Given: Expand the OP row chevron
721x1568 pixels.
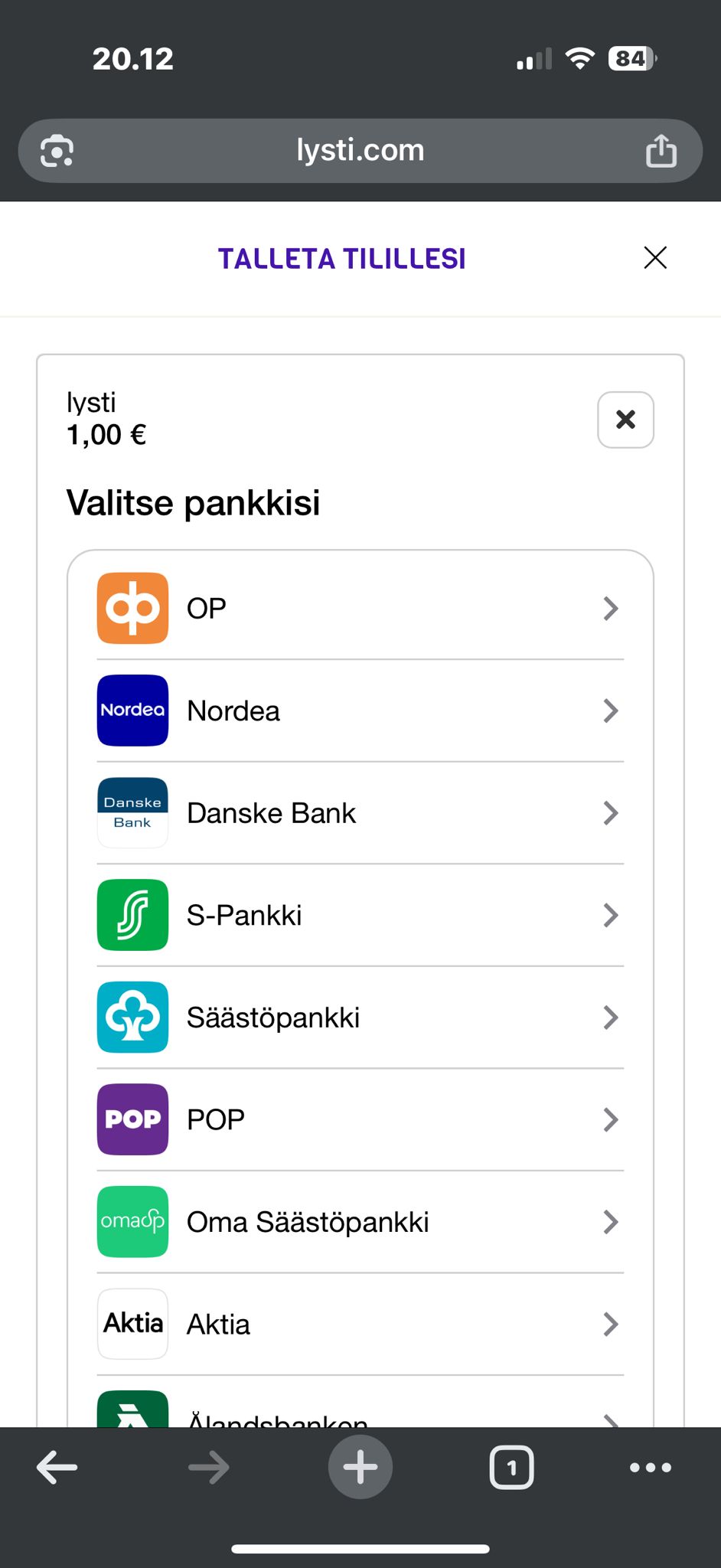Looking at the screenshot, I should coord(610,607).
